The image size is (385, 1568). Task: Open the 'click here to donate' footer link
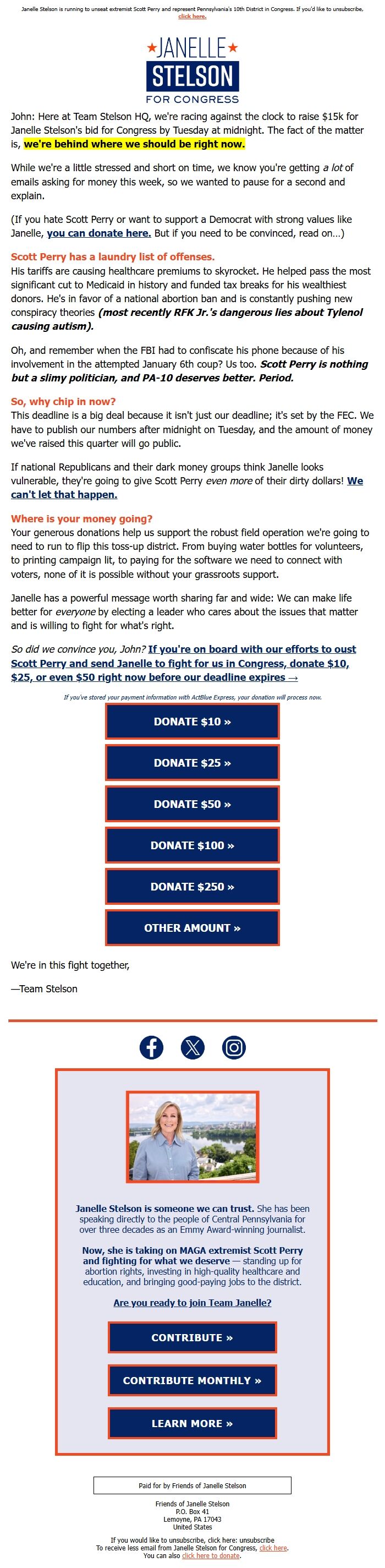pyautogui.click(x=211, y=1555)
